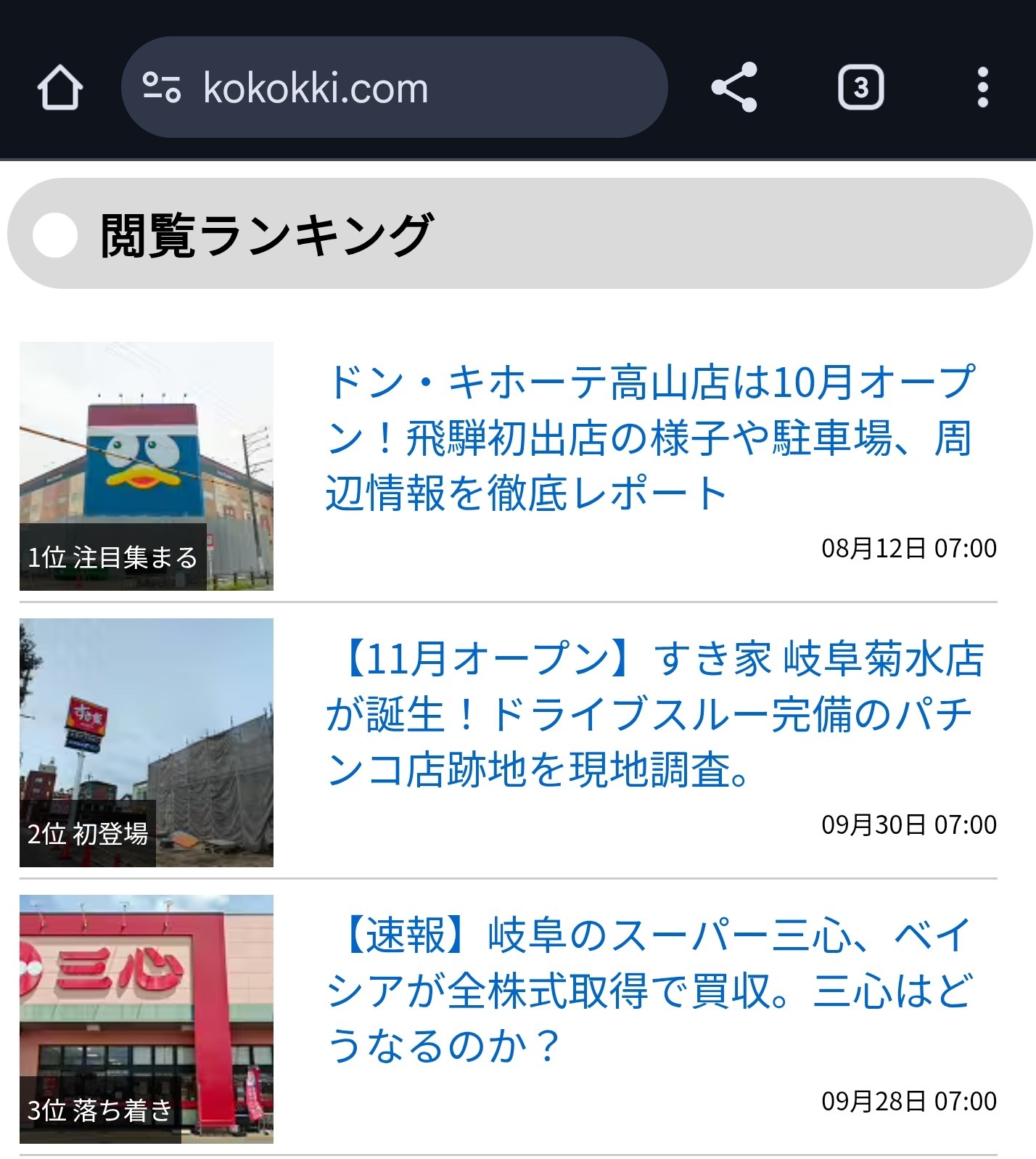Tap the 1位 Don Quijote penguin thumbnail
Image resolution: width=1036 pixels, height=1159 pixels.
147,466
